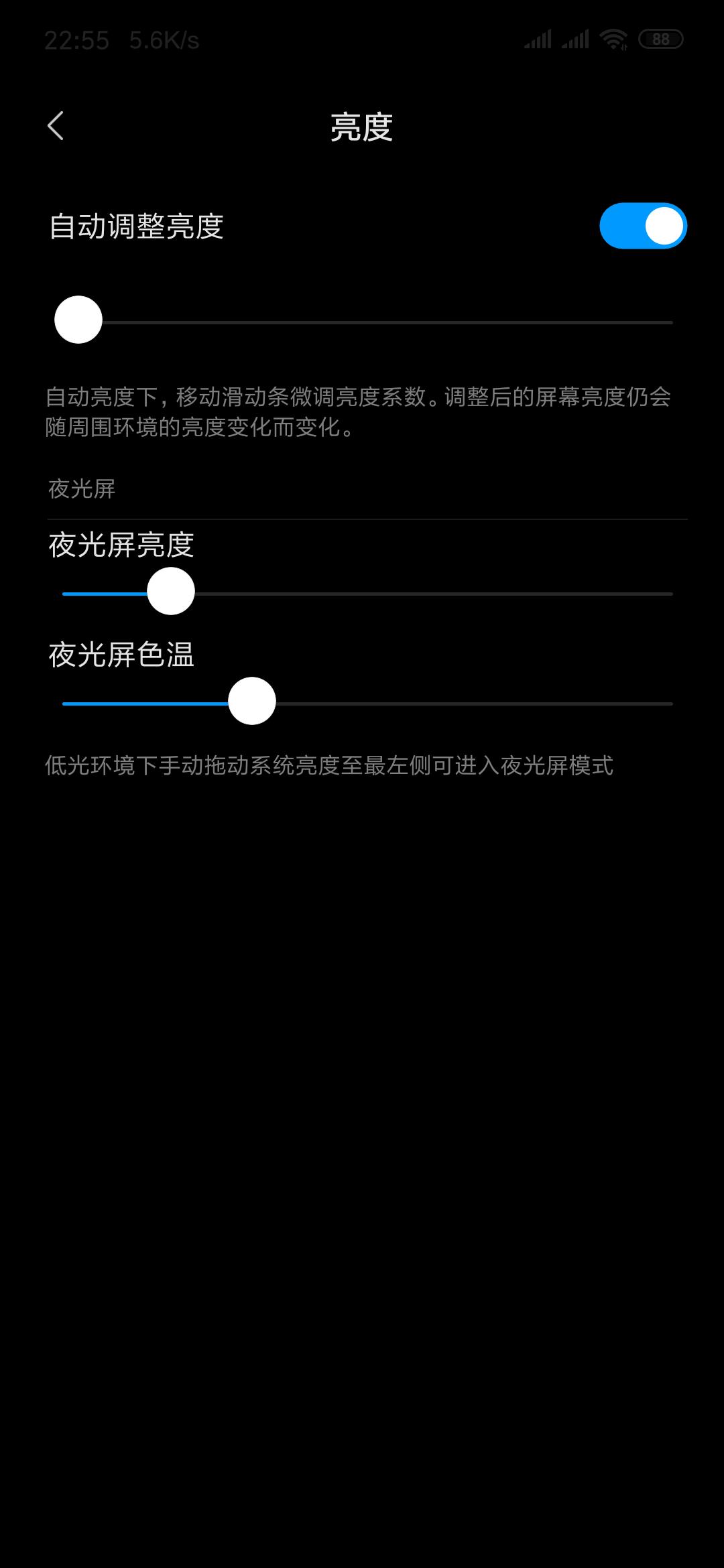Select the 夜光屏亮度 label

coord(121,548)
